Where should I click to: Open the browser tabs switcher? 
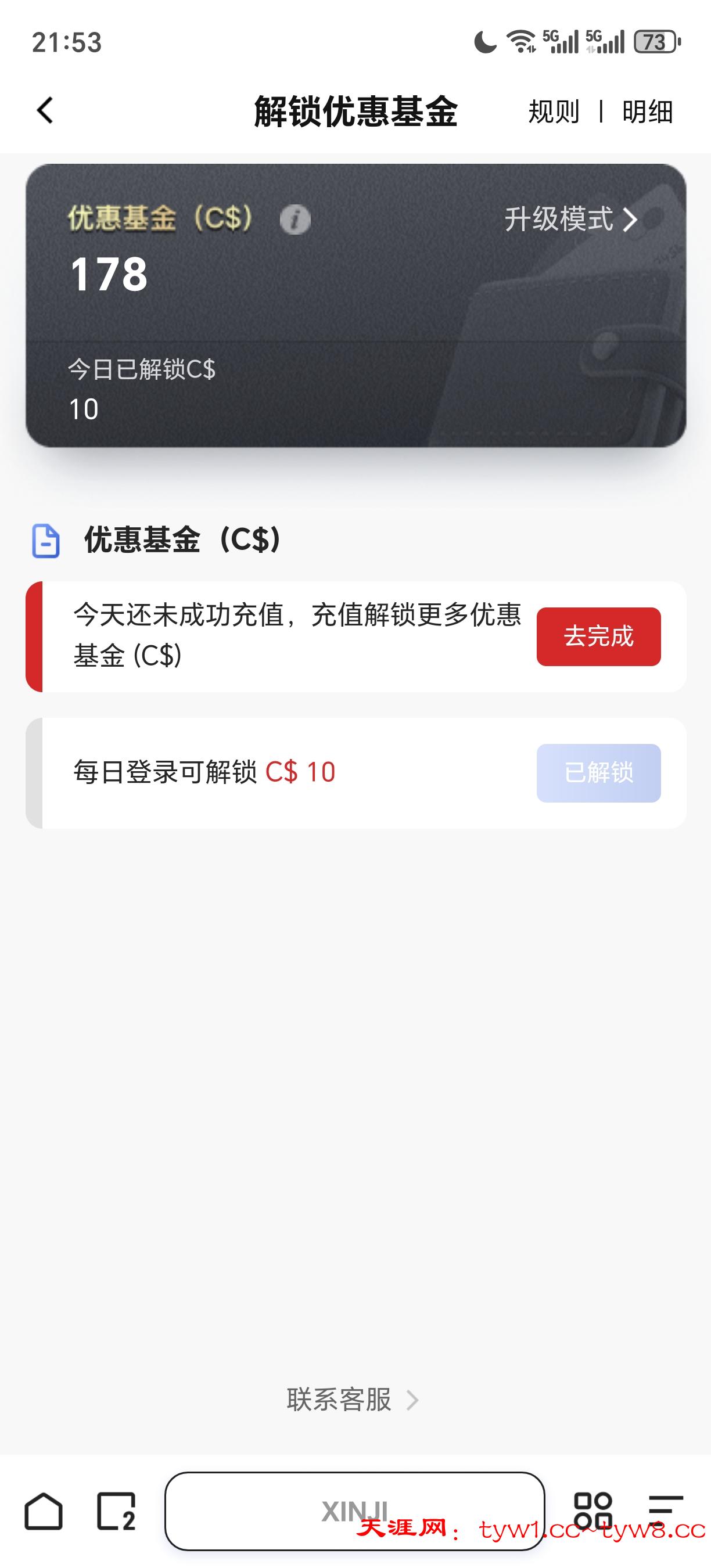[116, 1511]
